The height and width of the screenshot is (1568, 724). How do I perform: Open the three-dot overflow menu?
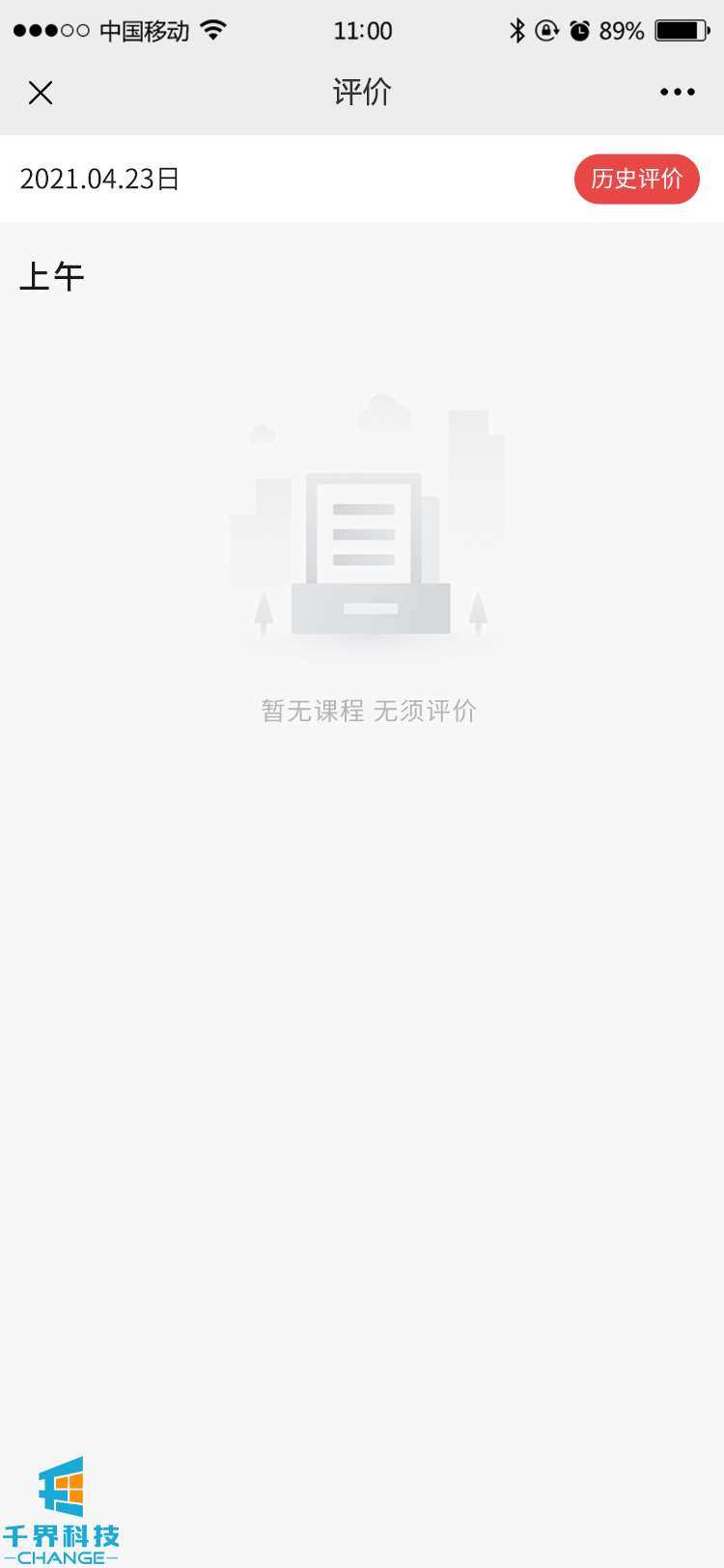tap(677, 93)
